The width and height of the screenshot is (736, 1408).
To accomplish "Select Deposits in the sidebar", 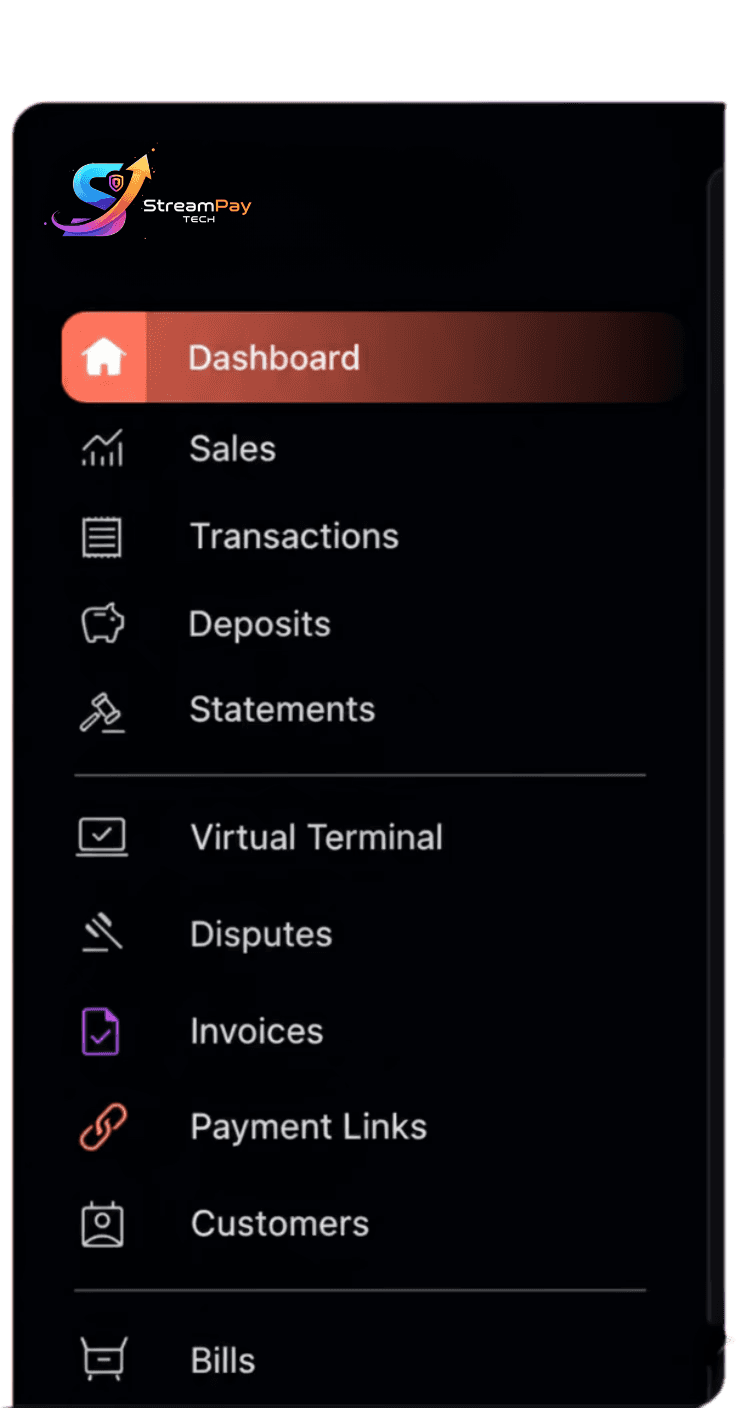I will (x=259, y=623).
